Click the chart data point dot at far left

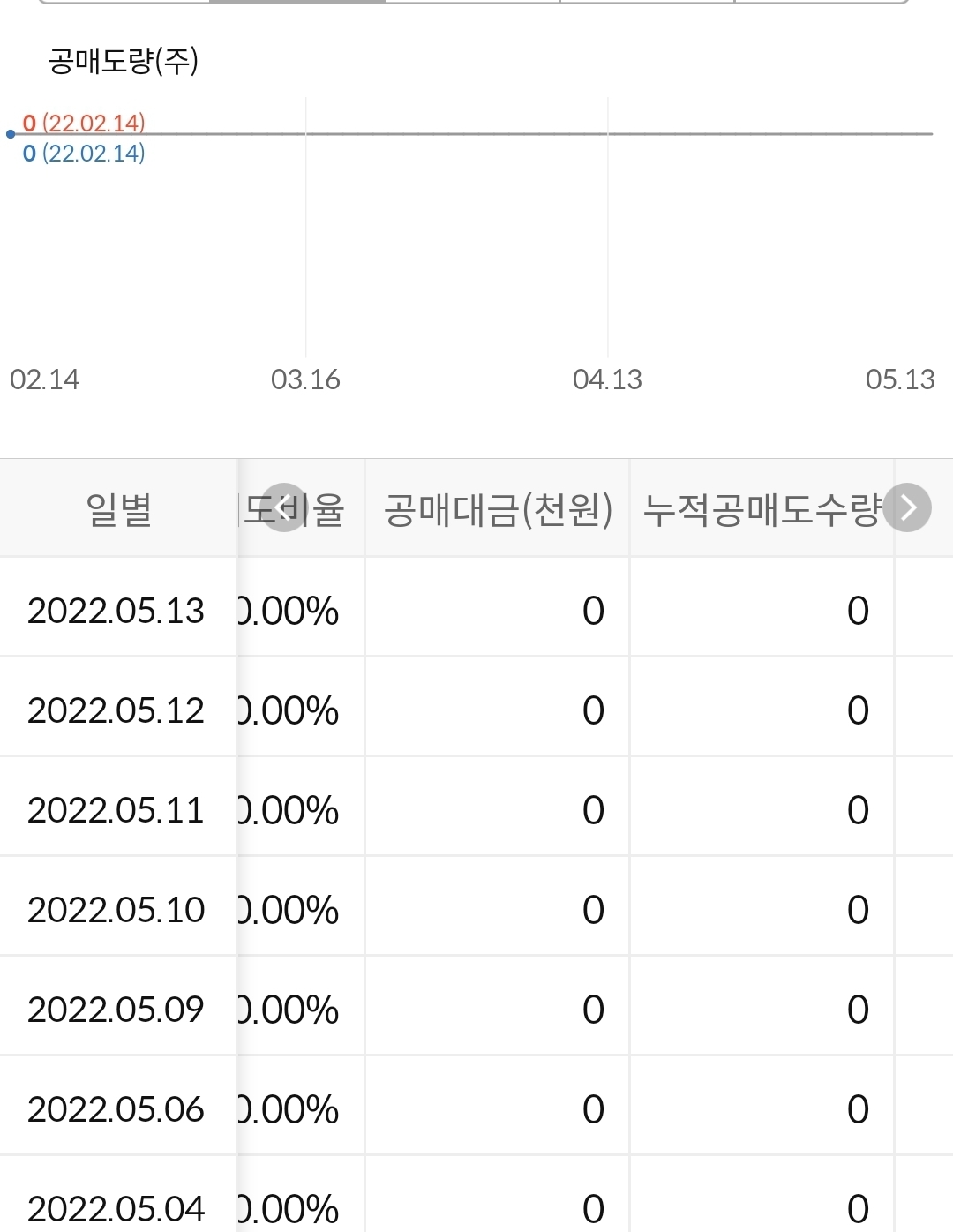point(11,134)
